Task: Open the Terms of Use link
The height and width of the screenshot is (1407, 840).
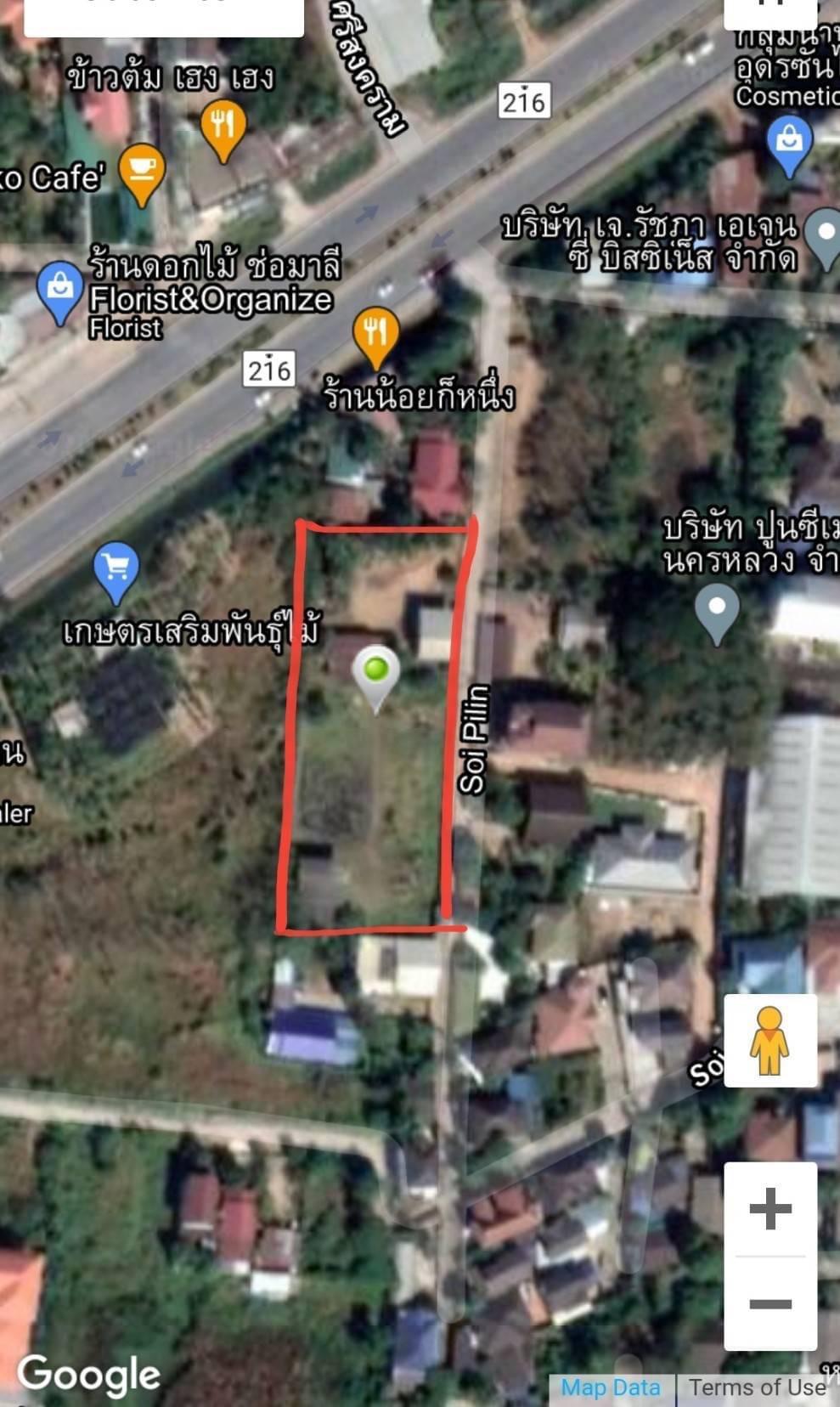Action: [758, 1387]
